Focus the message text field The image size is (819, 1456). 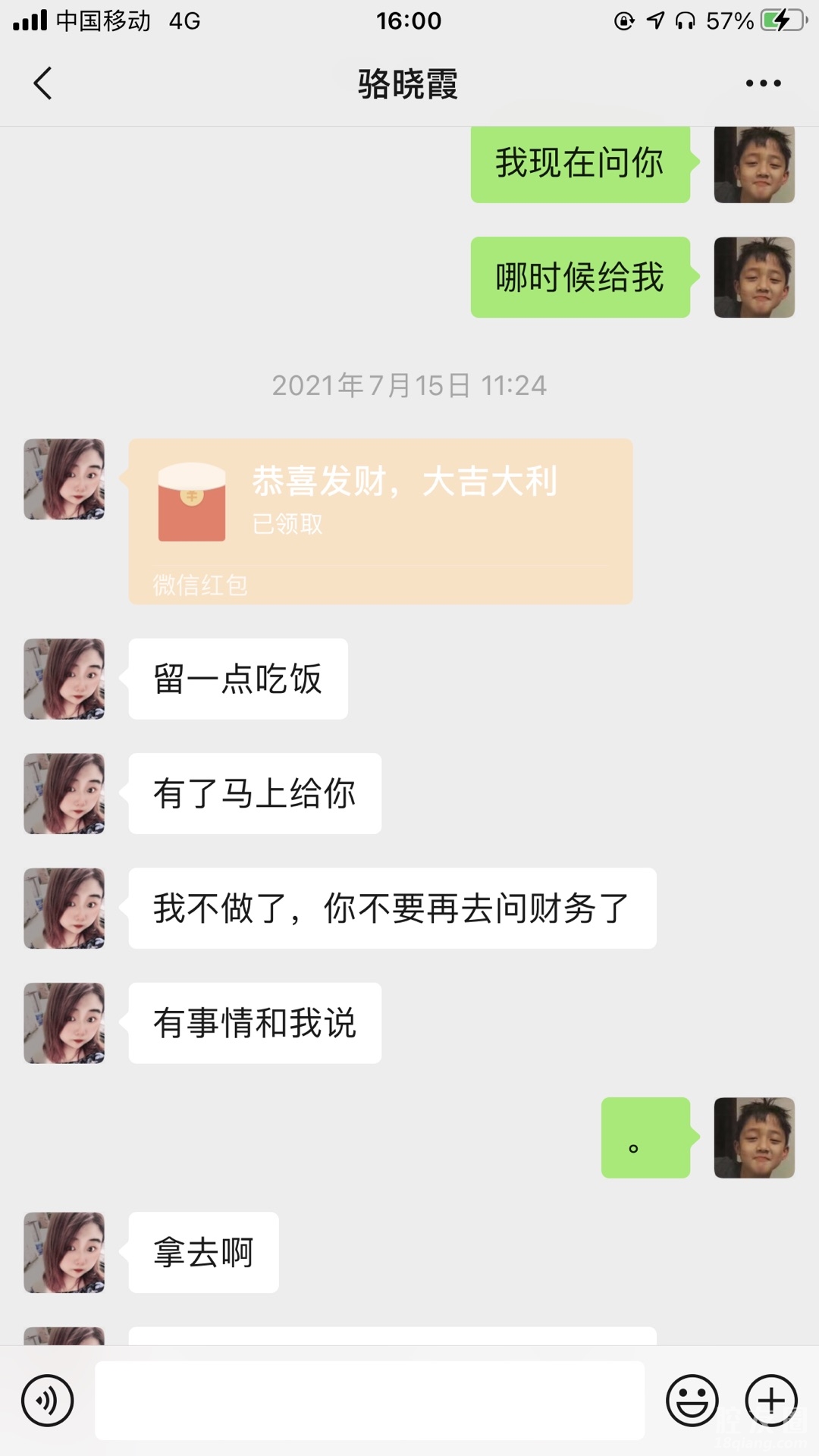(x=369, y=1400)
